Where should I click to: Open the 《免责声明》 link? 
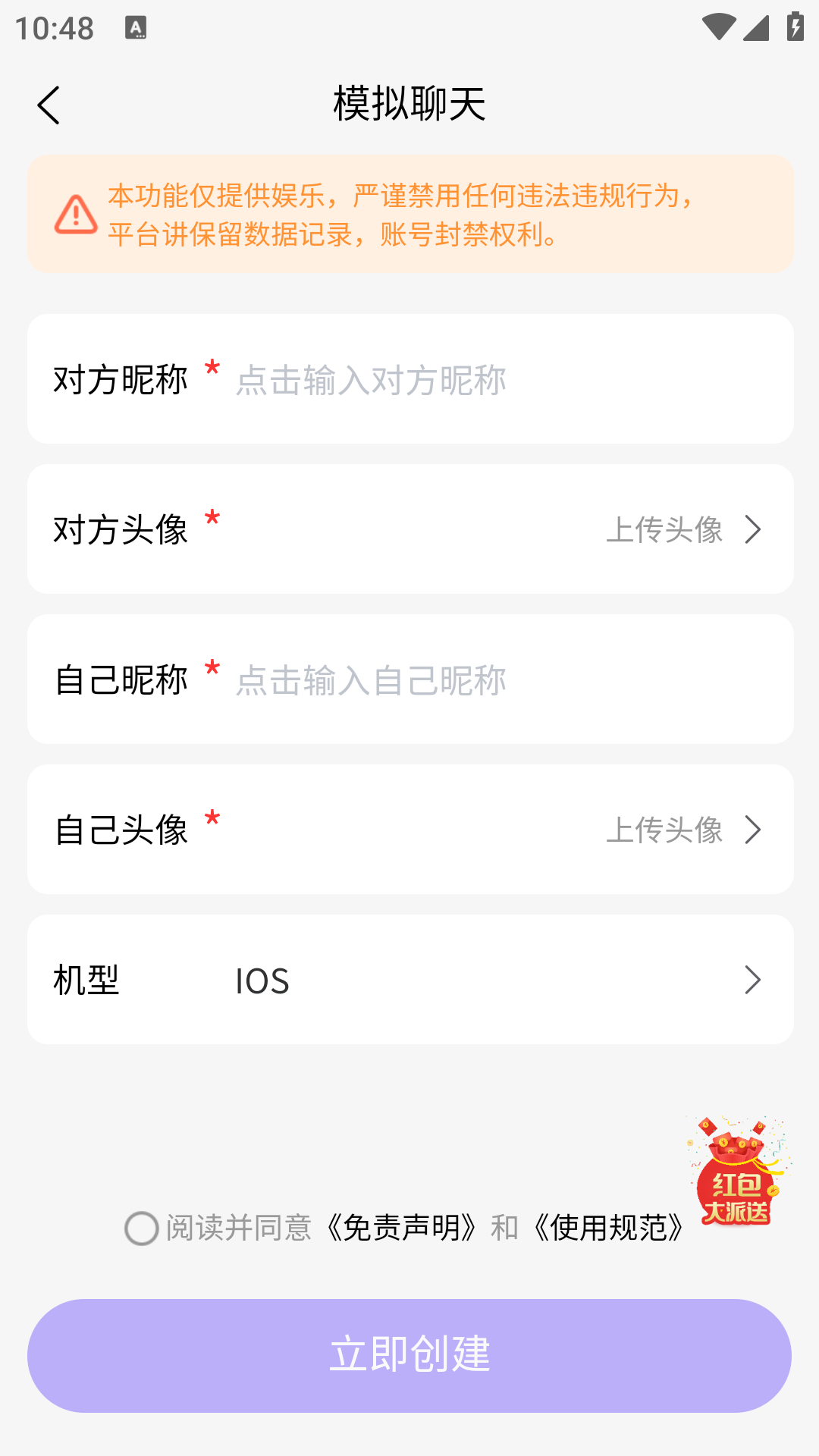pos(402,1228)
